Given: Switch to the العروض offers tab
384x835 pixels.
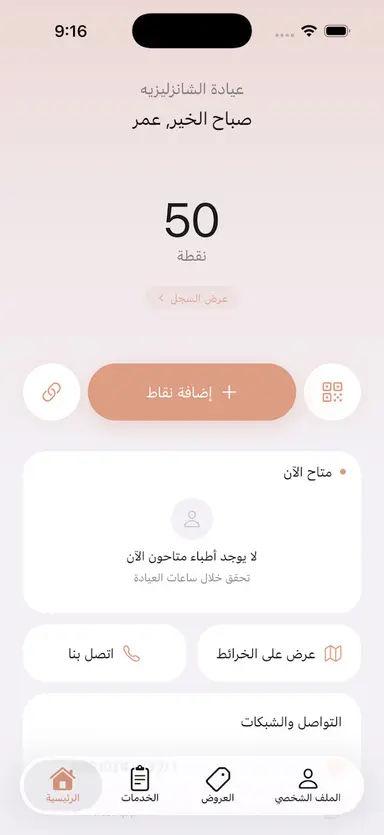Looking at the screenshot, I should pyautogui.click(x=218, y=785).
